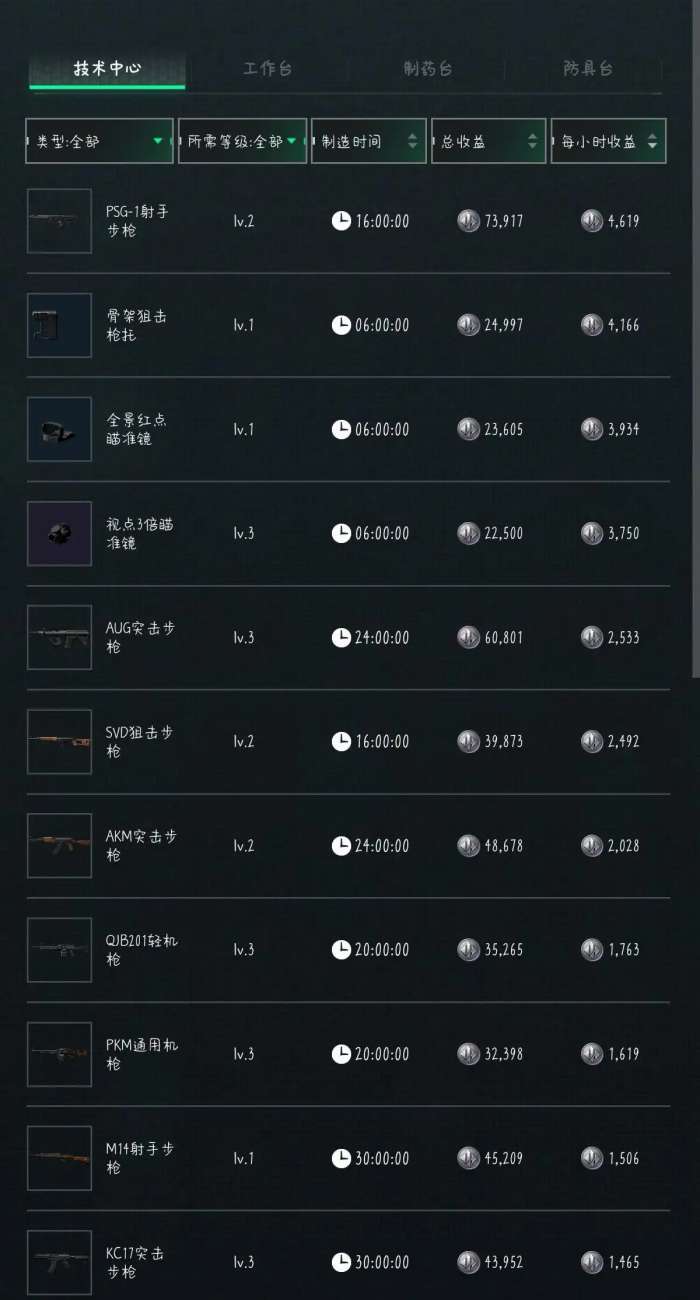The width and height of the screenshot is (700, 1300).
Task: Sort the list by 总收益
Action: tap(488, 142)
